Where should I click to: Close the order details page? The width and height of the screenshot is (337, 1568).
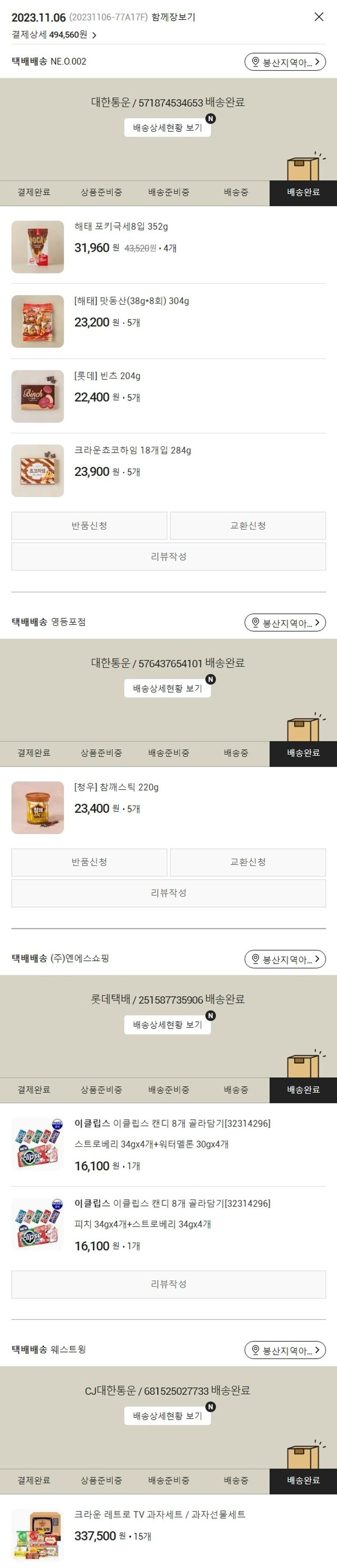(318, 17)
